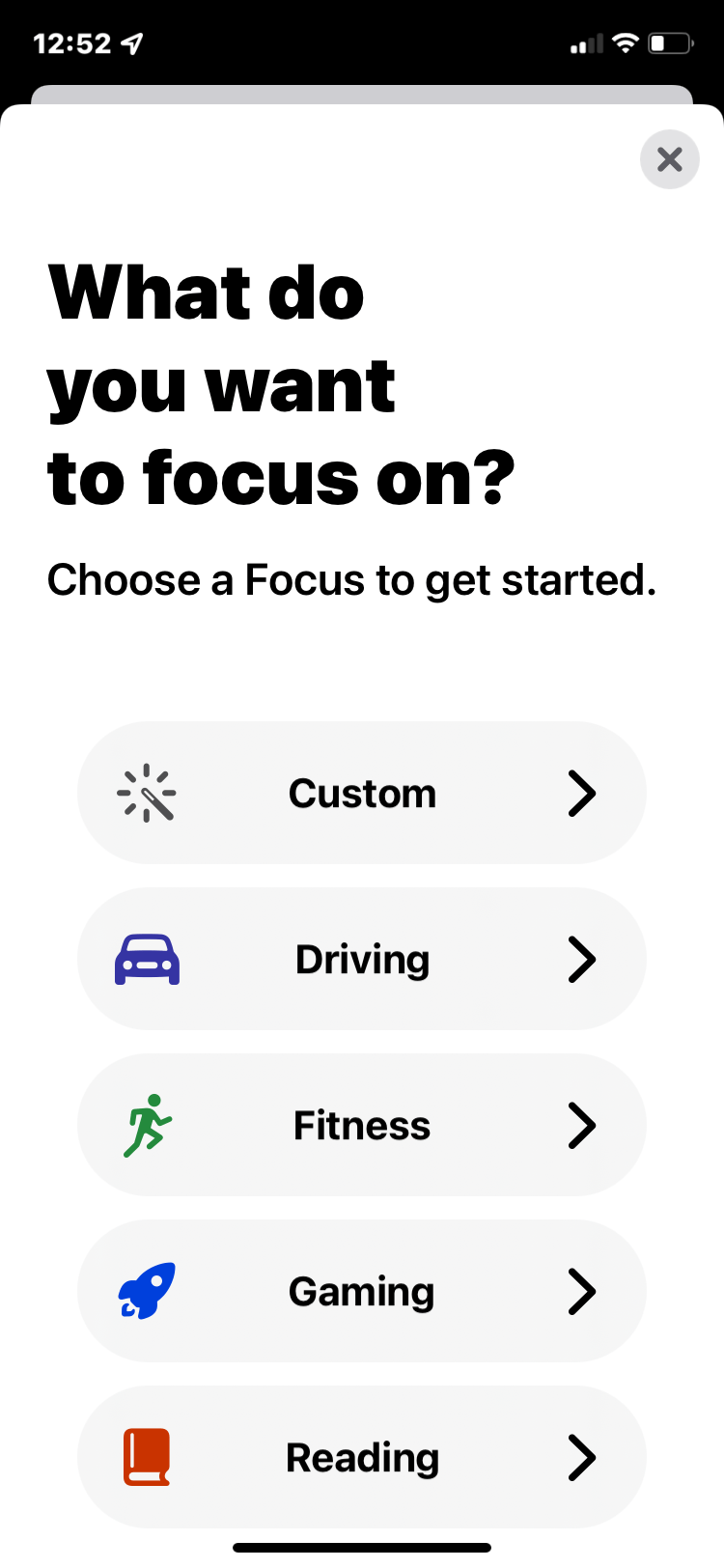The width and height of the screenshot is (724, 1568).
Task: Open the Gaming chevron
Action: click(x=582, y=1291)
